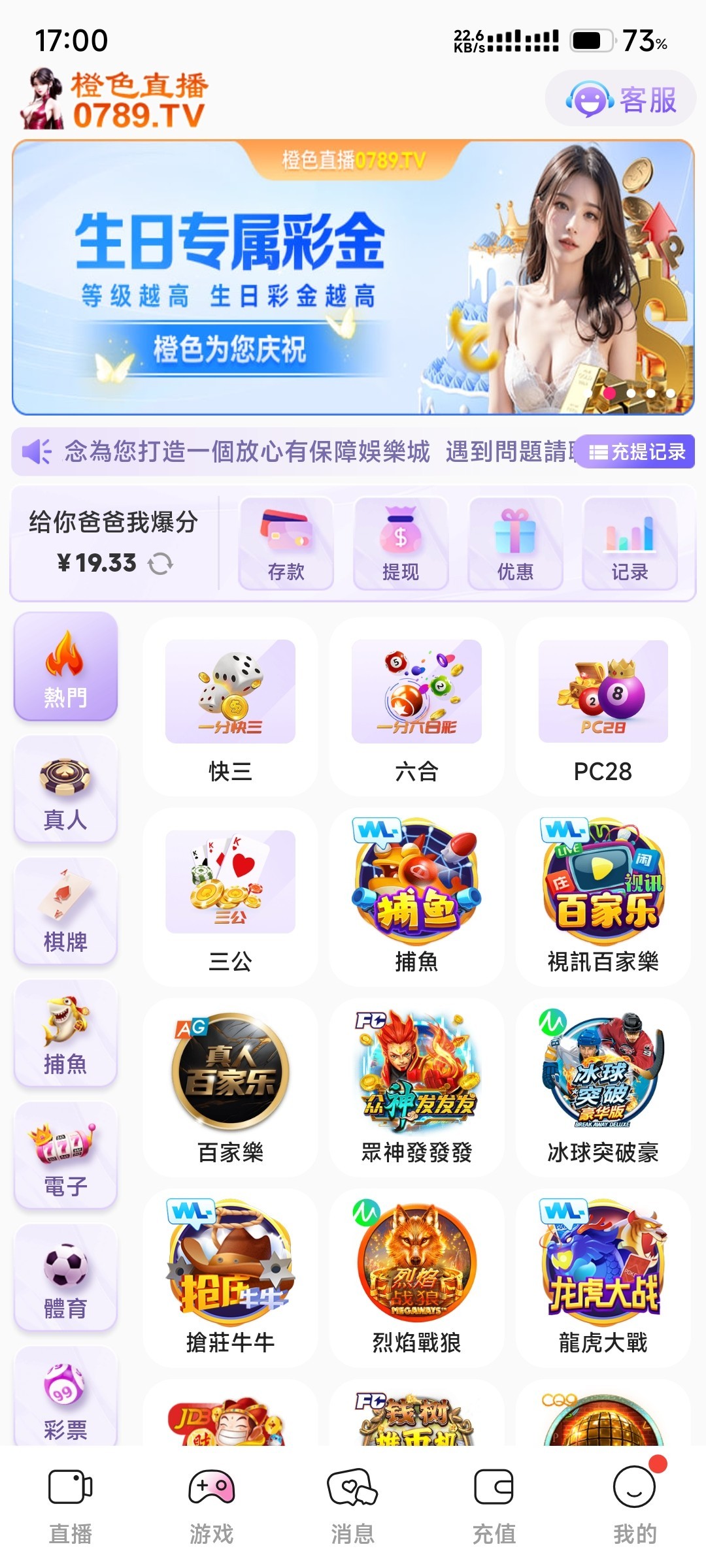Launch the PC28 game
Viewport: 706px width, 1568px height.
603,708
